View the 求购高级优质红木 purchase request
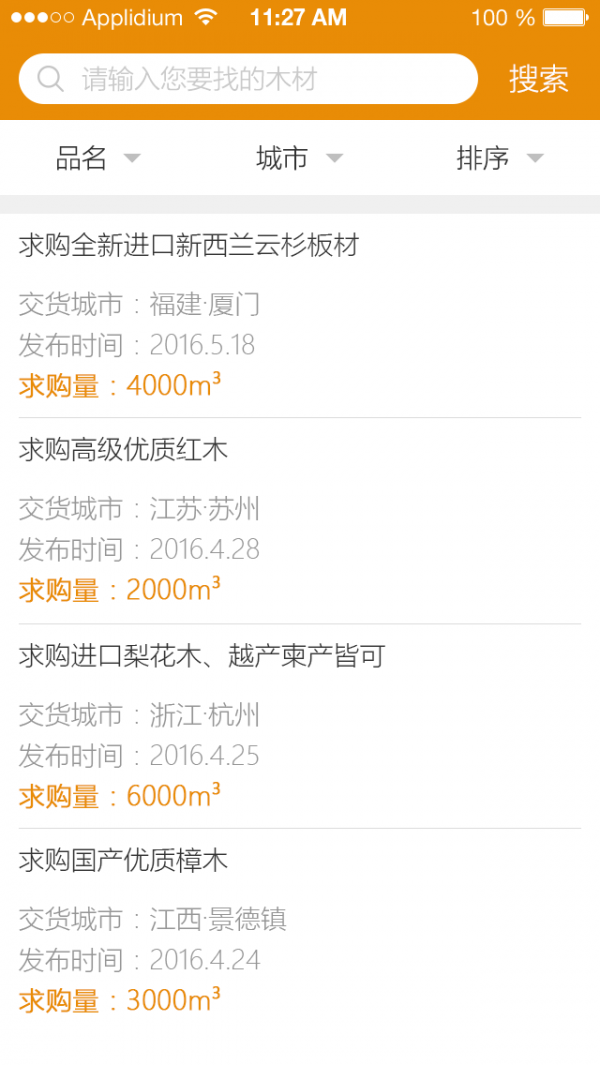Screen dimensions: 600x1065 click(300, 520)
